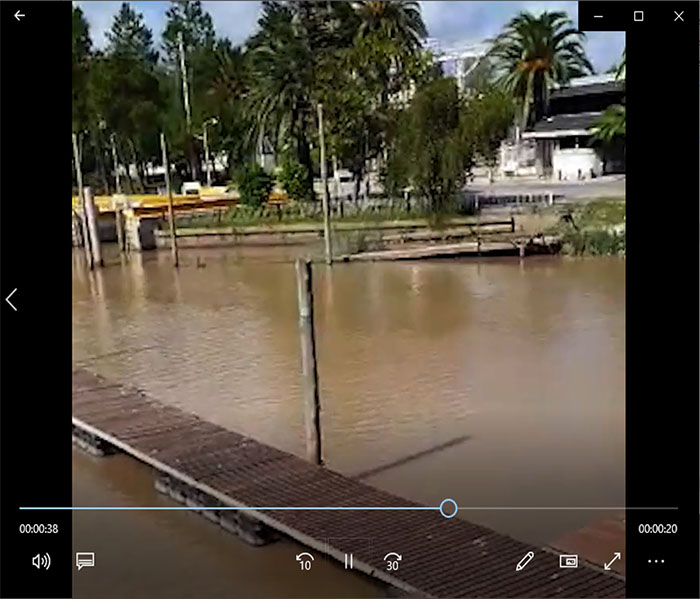Minimize the player window

click(x=601, y=16)
